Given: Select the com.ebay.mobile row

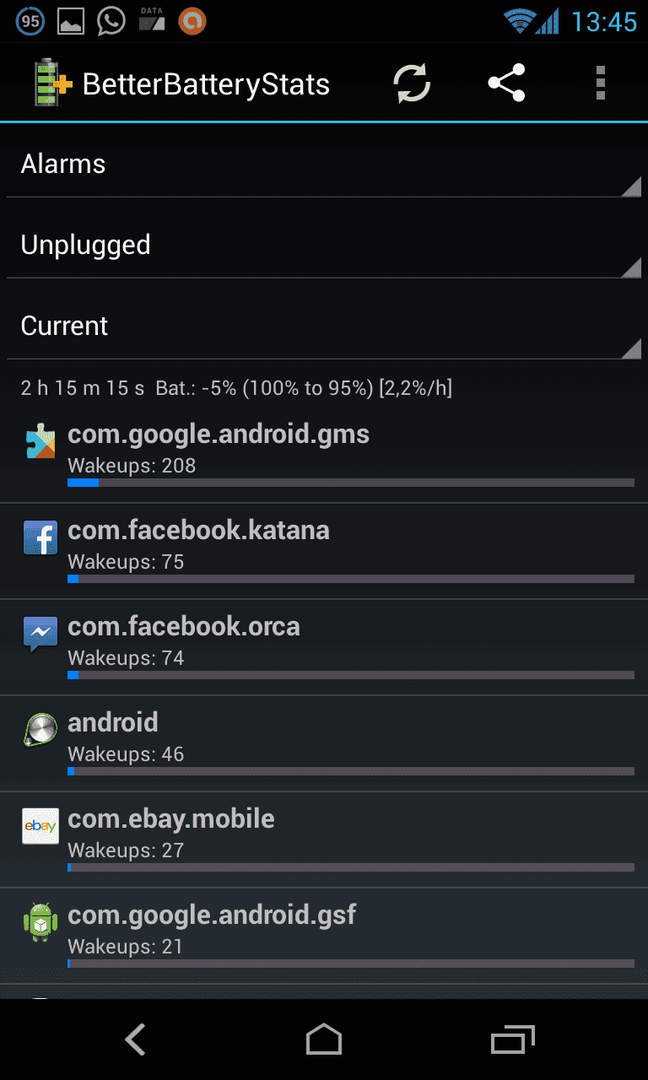Looking at the screenshot, I should tap(324, 840).
